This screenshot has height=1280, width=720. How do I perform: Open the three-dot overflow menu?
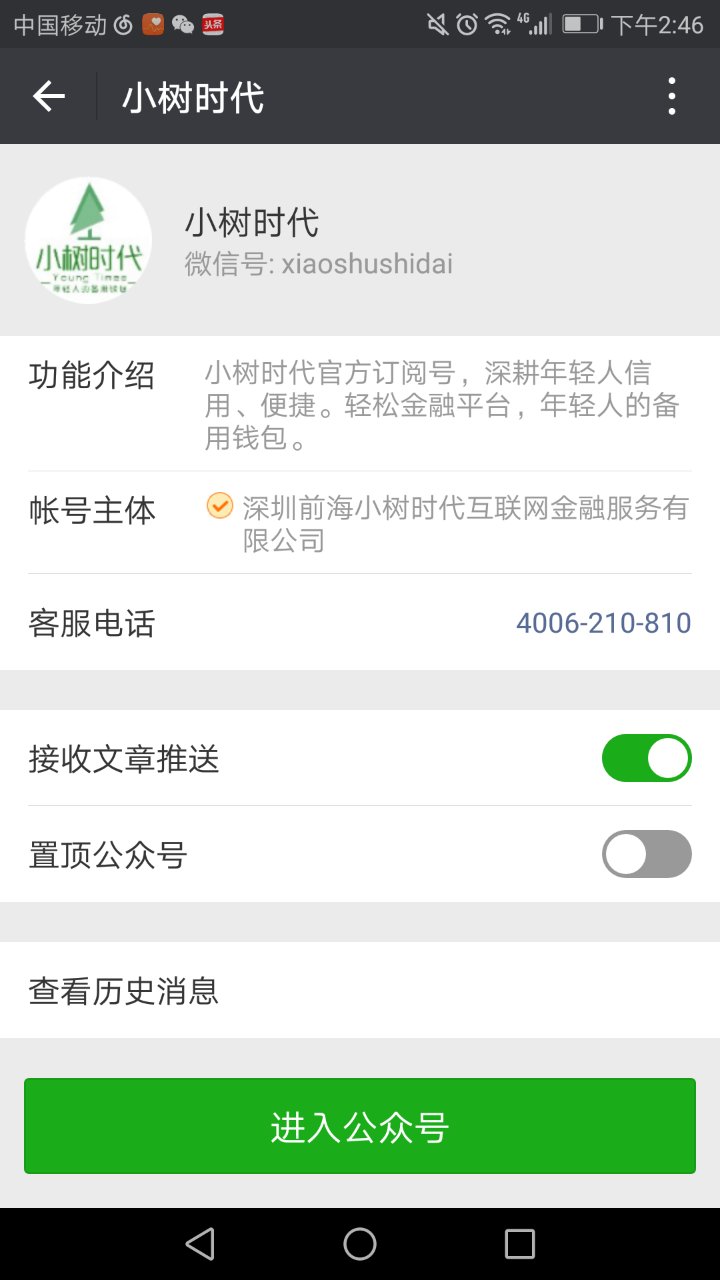point(672,96)
